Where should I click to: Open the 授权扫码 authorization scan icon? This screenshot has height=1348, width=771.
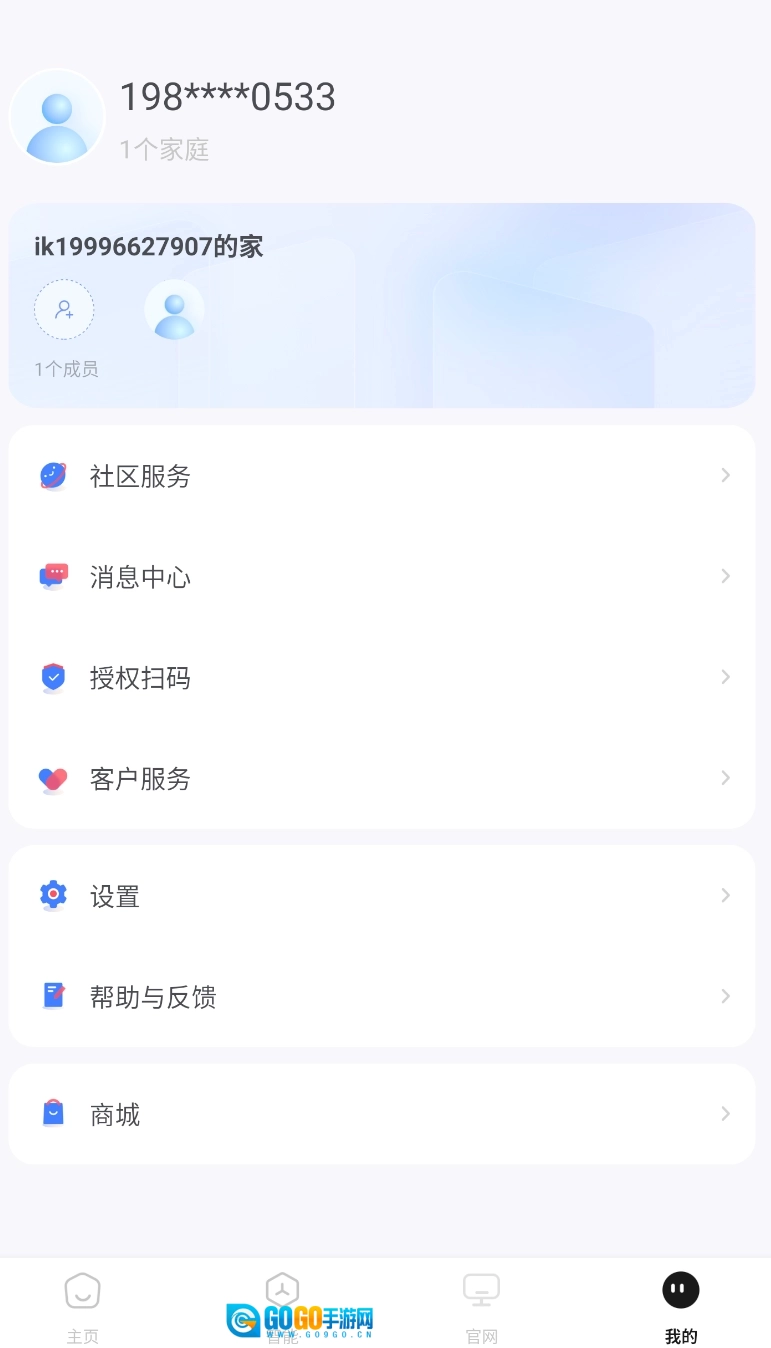click(53, 678)
